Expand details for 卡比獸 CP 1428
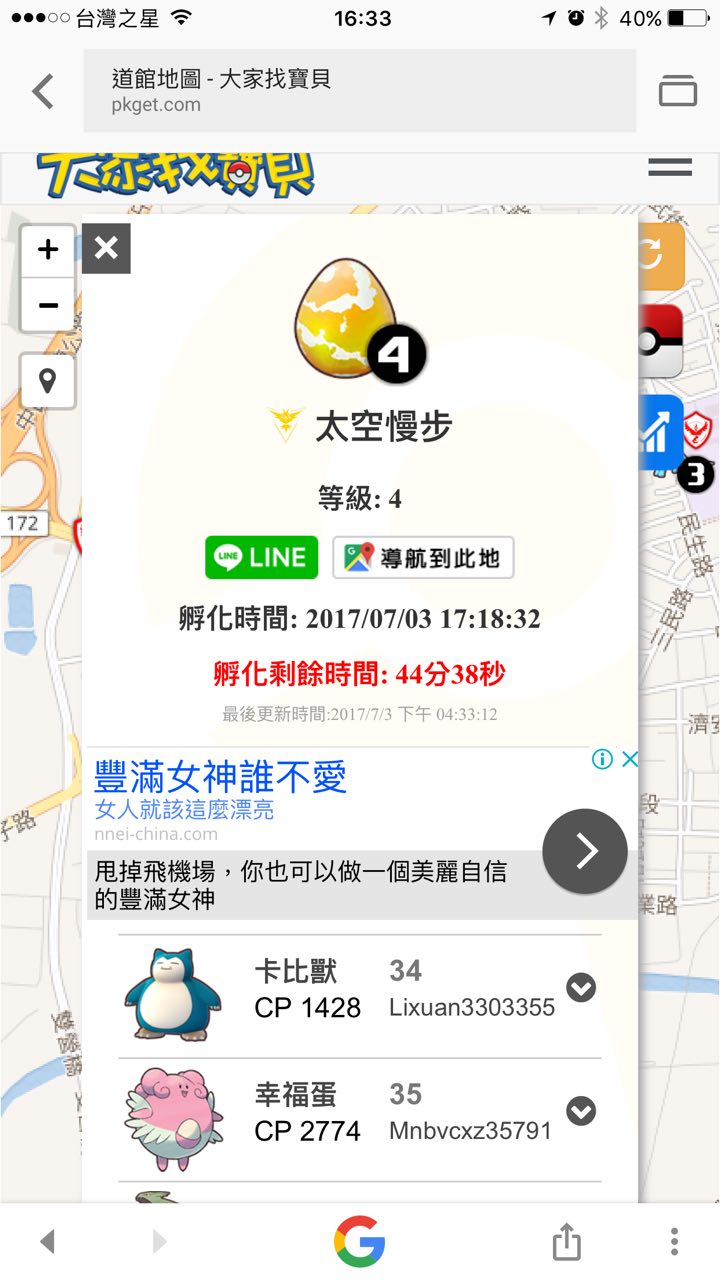Screen dimensions: 720x1280 (581, 988)
